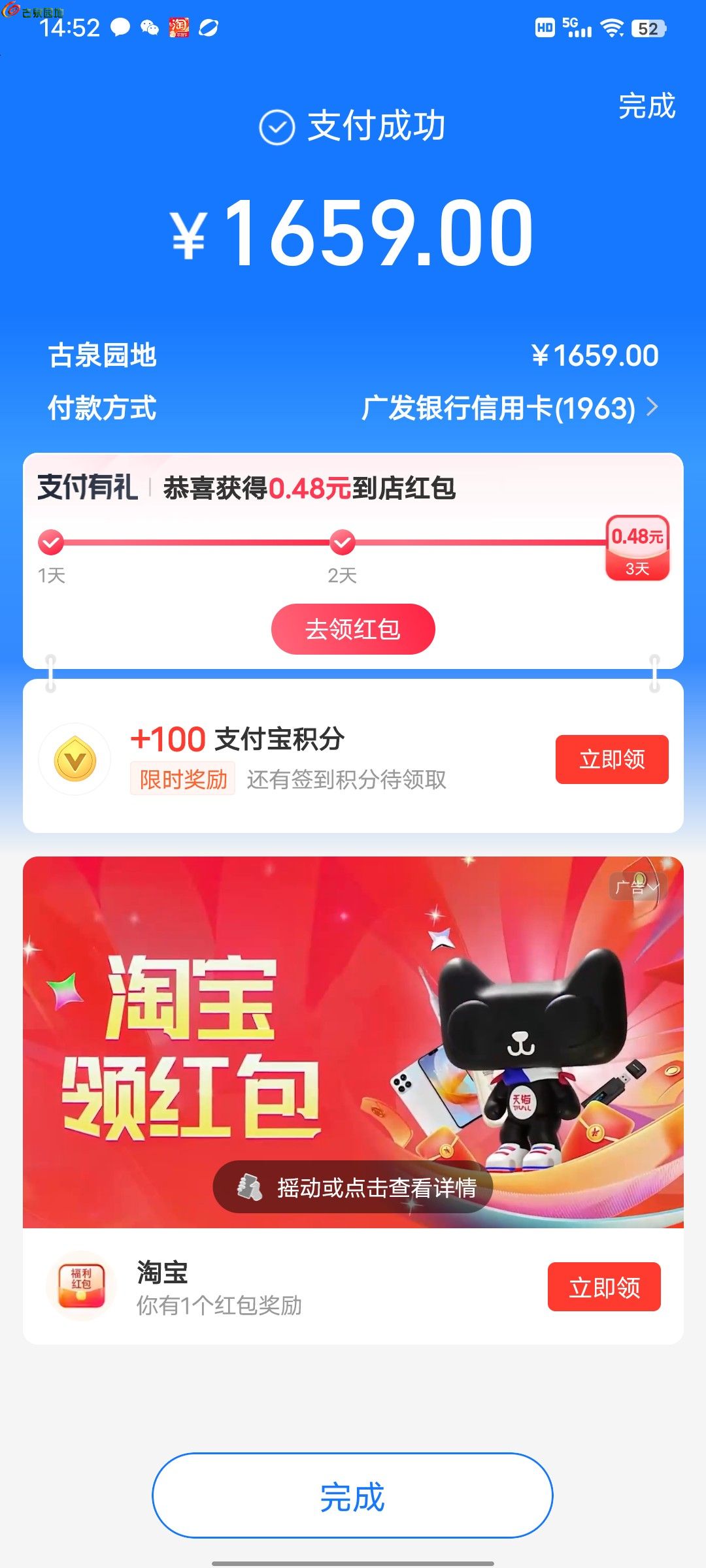This screenshot has height=1568, width=706.
Task: Tap 去领红包 to claim the red packet
Action: pos(353,629)
